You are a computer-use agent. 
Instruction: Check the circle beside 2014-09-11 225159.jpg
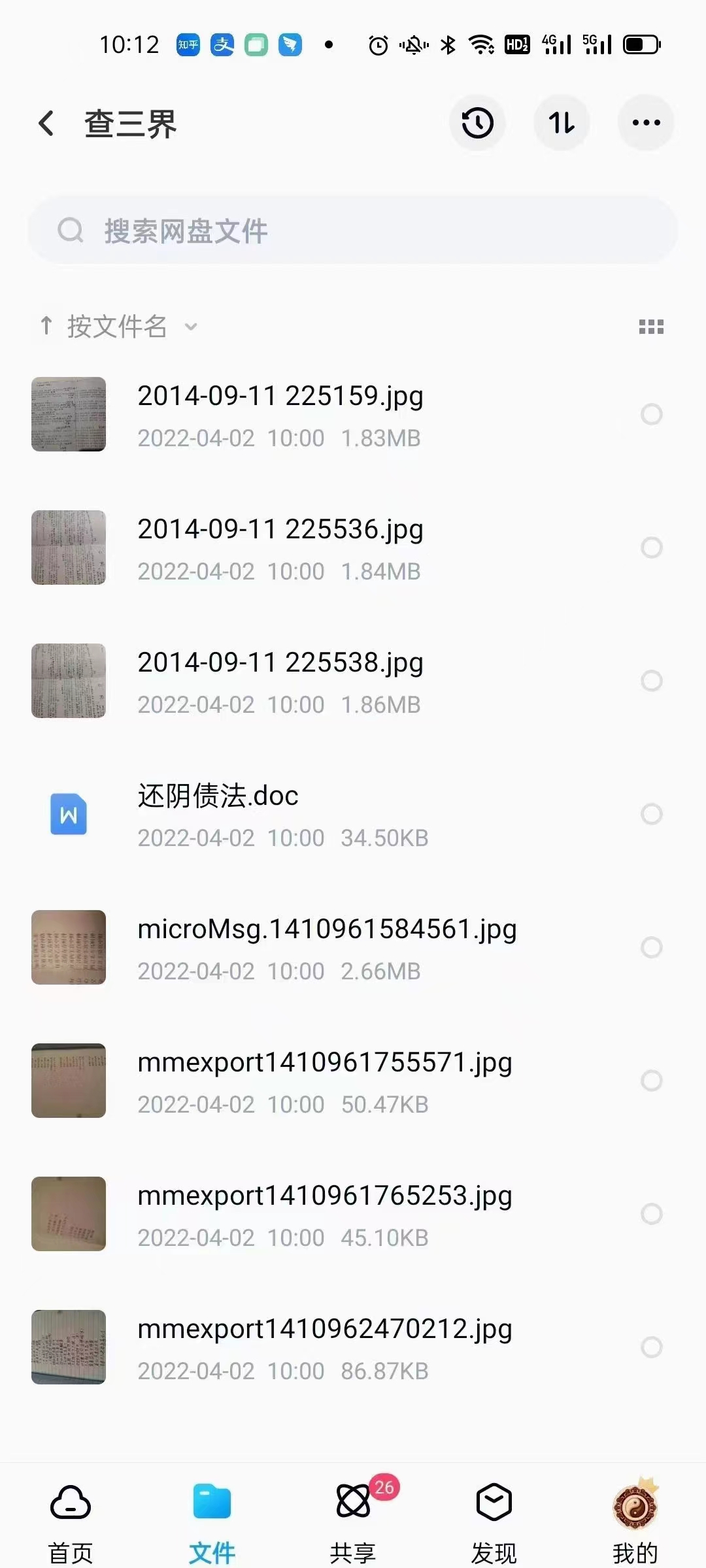coord(652,414)
